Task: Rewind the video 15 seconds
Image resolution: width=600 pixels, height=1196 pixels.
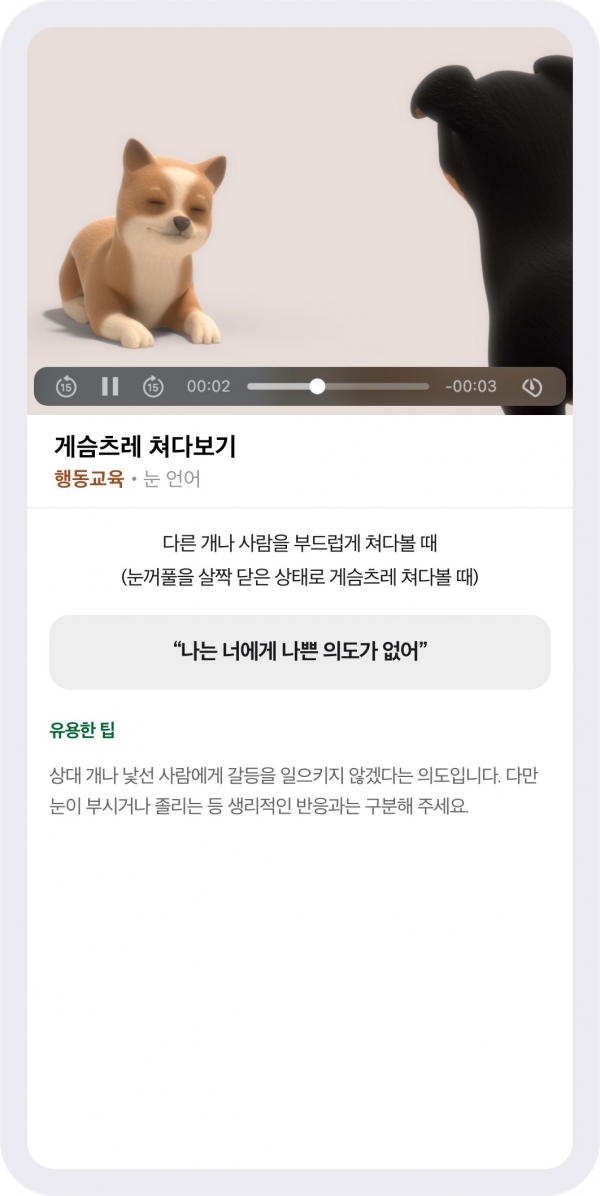Action: (66, 387)
